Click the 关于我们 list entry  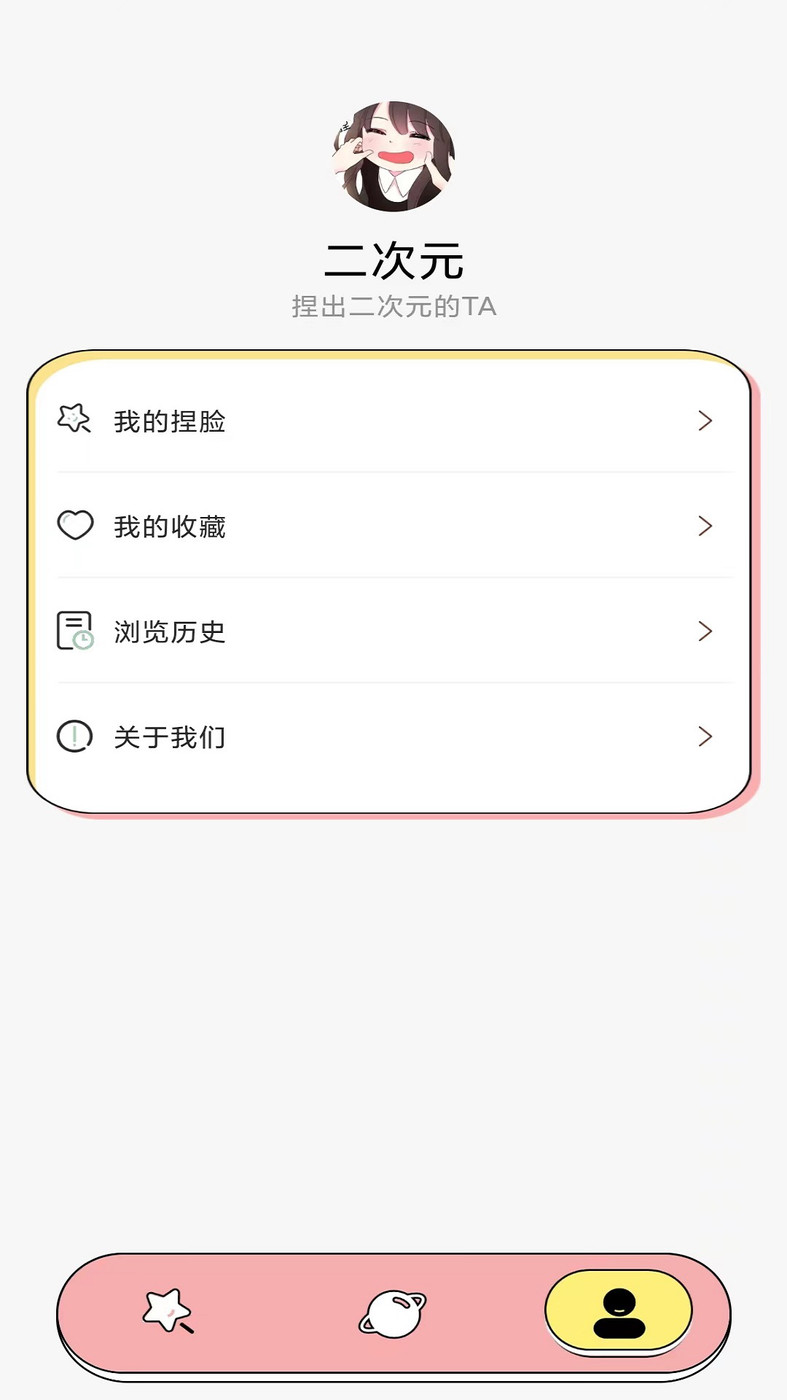(394, 737)
